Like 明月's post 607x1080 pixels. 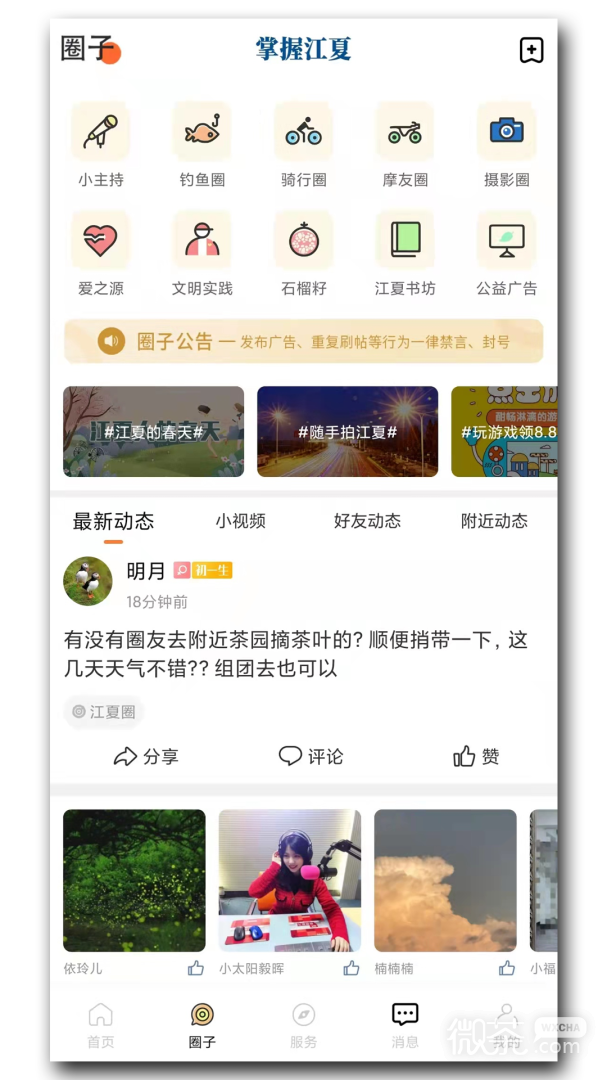[x=476, y=757]
